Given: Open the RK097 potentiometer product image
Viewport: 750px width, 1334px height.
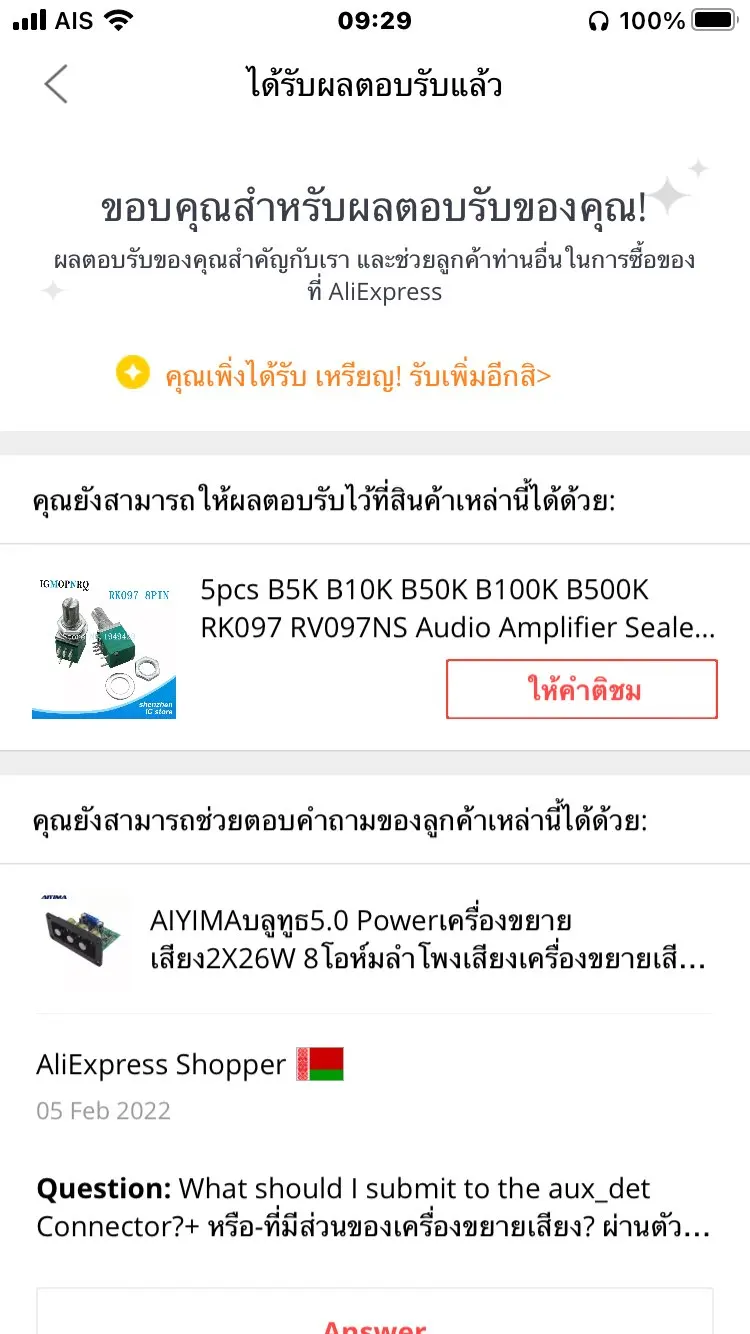Looking at the screenshot, I should [104, 646].
